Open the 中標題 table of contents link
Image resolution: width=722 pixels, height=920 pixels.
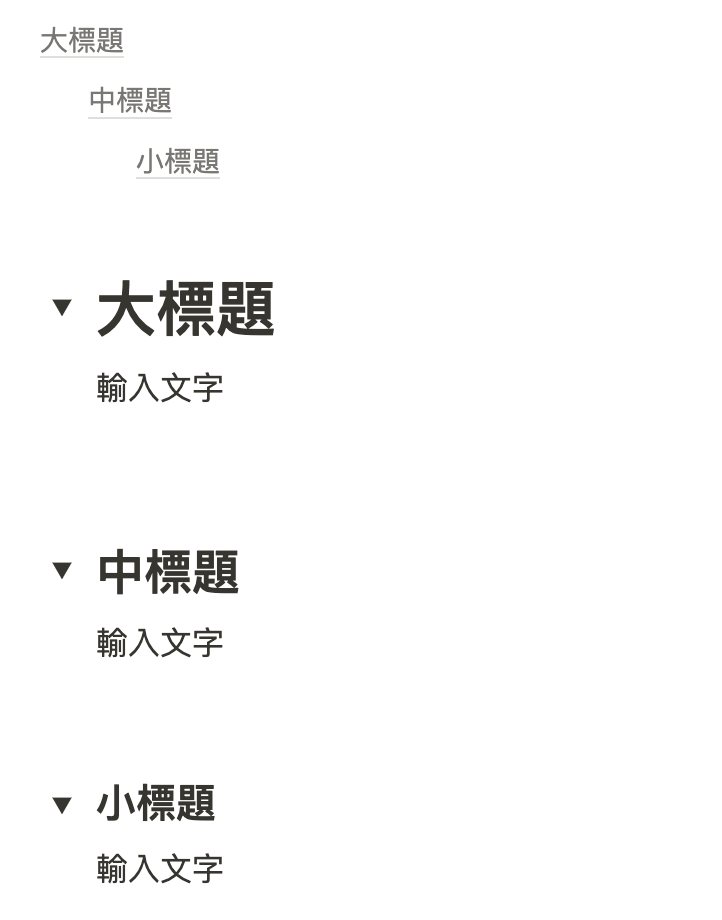click(x=130, y=100)
